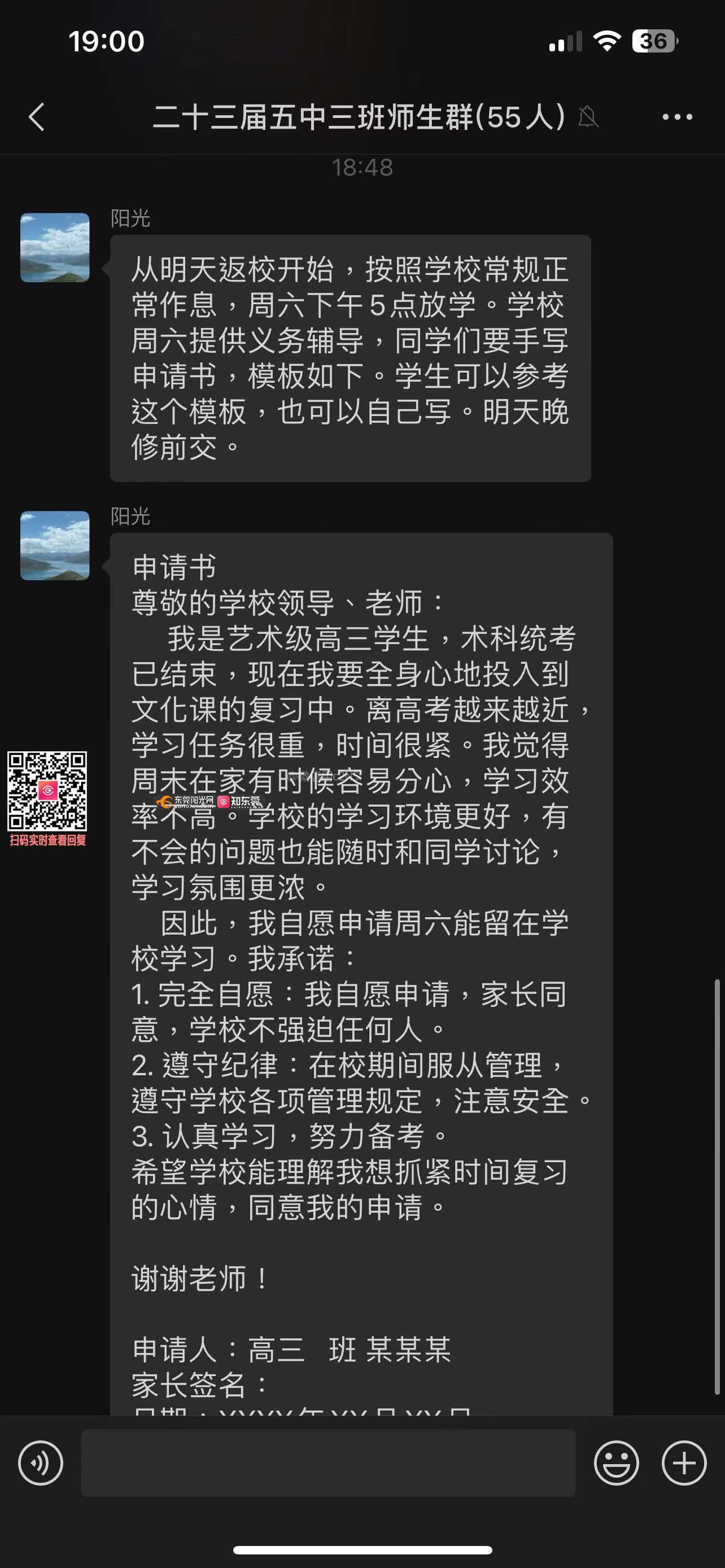Focus the message text field
The width and height of the screenshot is (725, 1568).
click(328, 1464)
